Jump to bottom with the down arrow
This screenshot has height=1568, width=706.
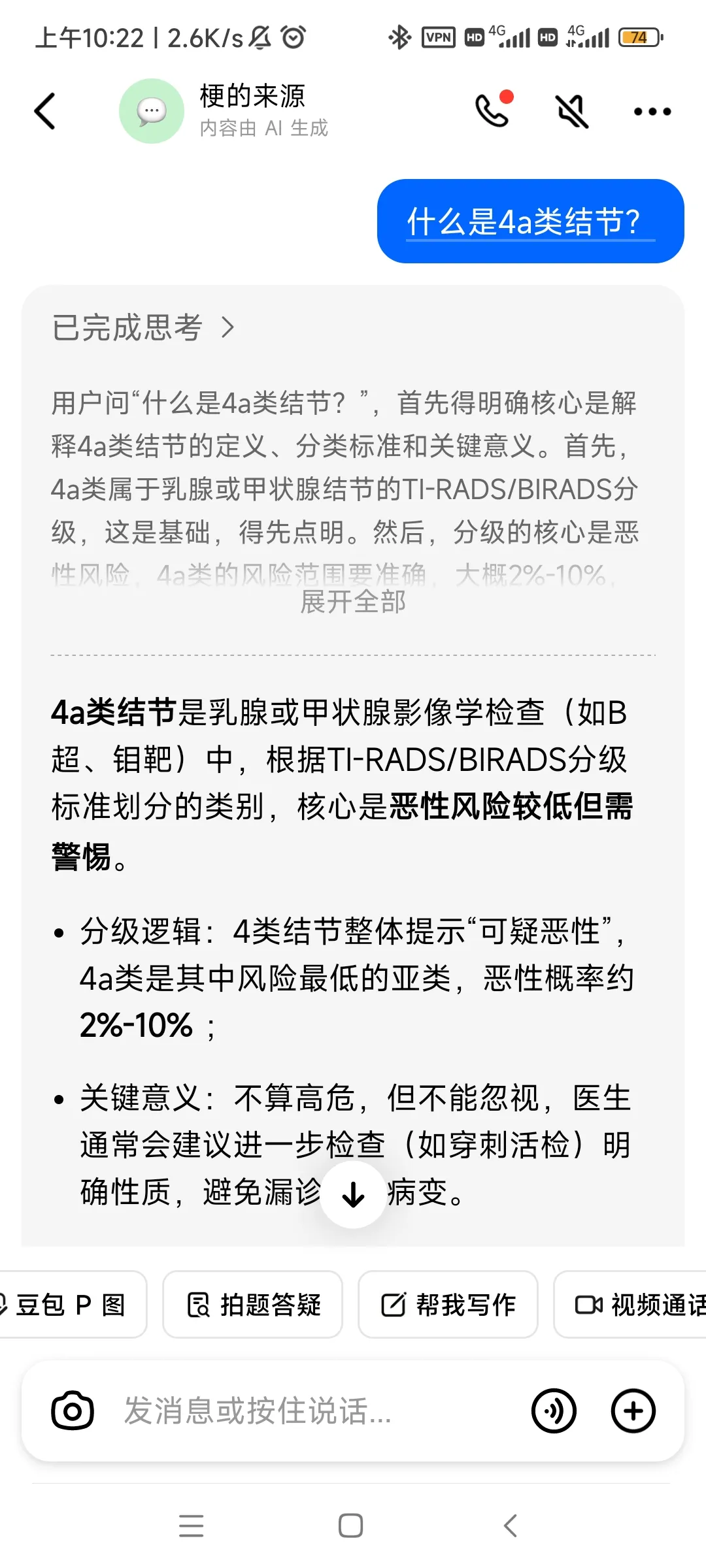coord(353,1195)
